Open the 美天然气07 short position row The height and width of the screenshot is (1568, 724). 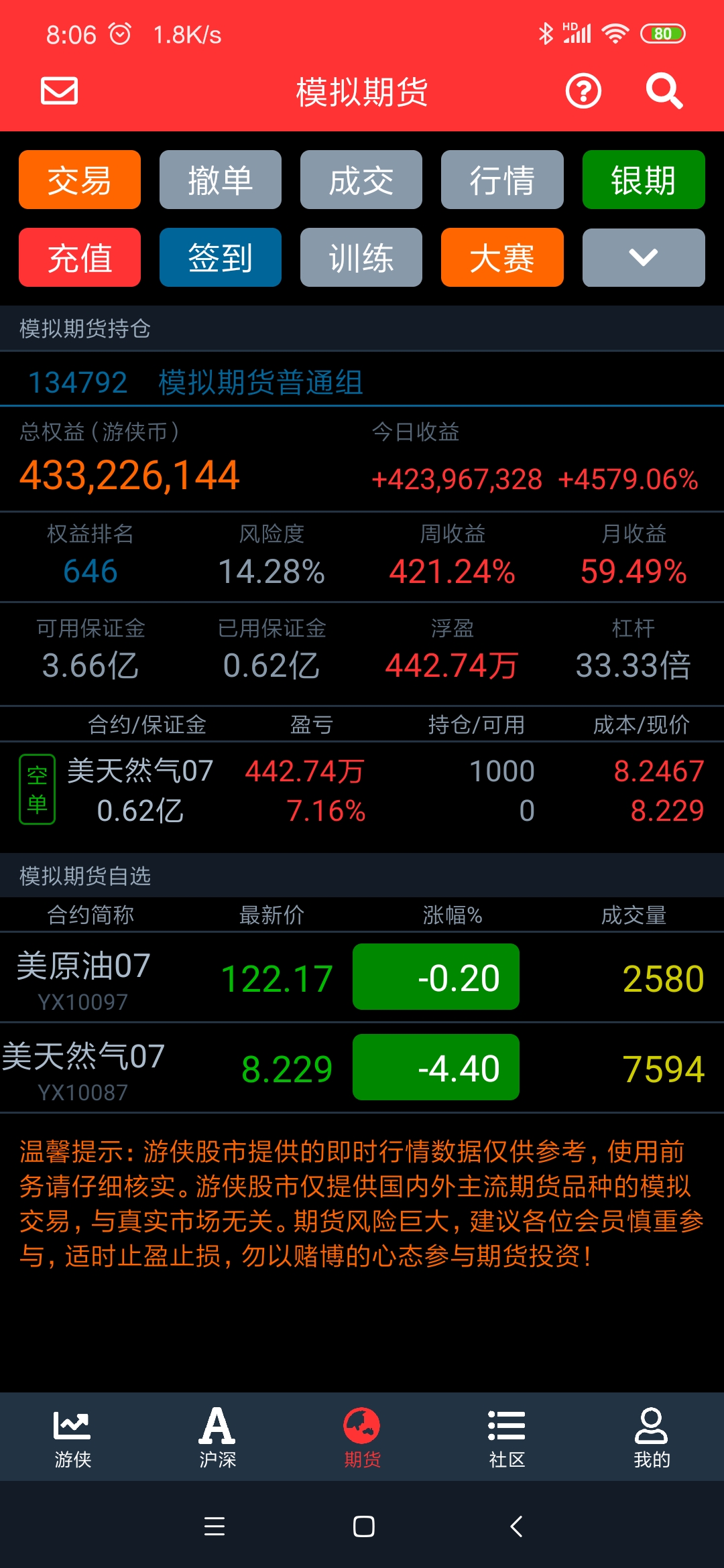pyautogui.click(x=362, y=791)
